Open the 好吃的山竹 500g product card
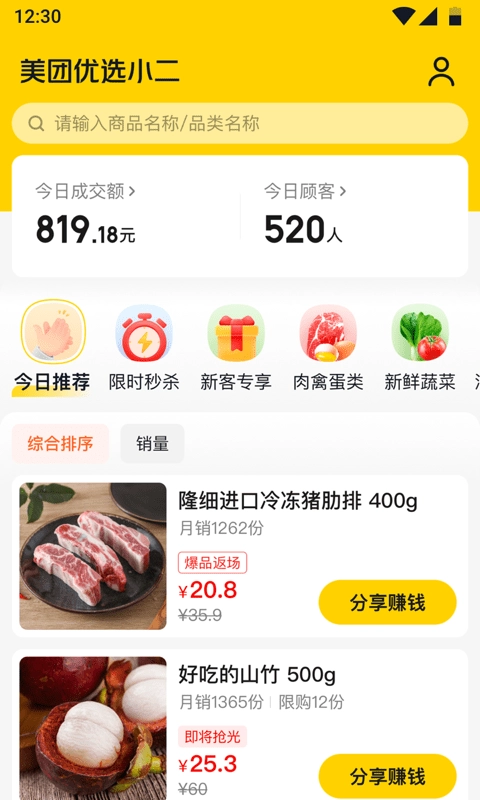Screen dimensions: 480x800 tap(240, 724)
